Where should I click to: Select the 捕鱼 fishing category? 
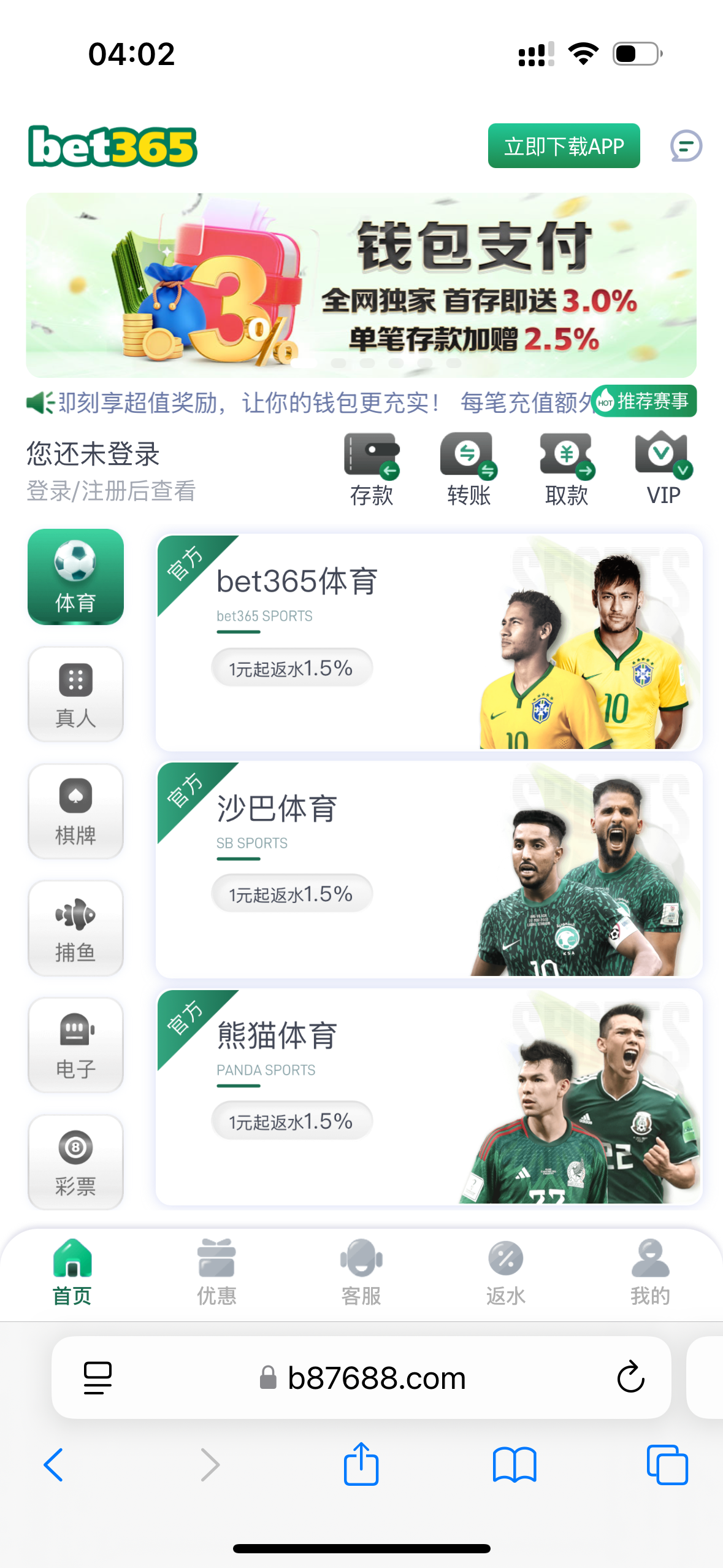[75, 928]
